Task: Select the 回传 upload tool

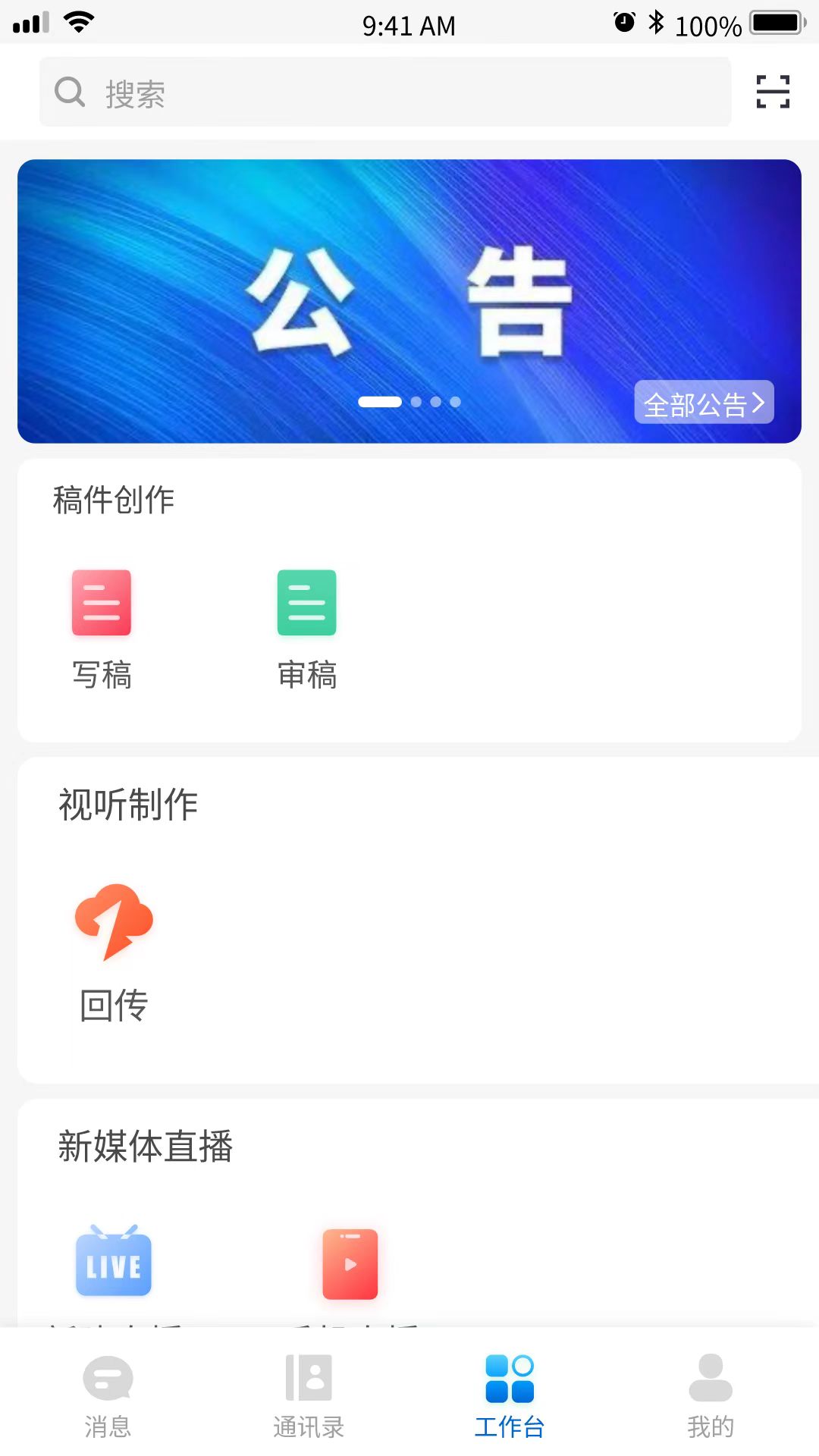Action: tap(114, 952)
